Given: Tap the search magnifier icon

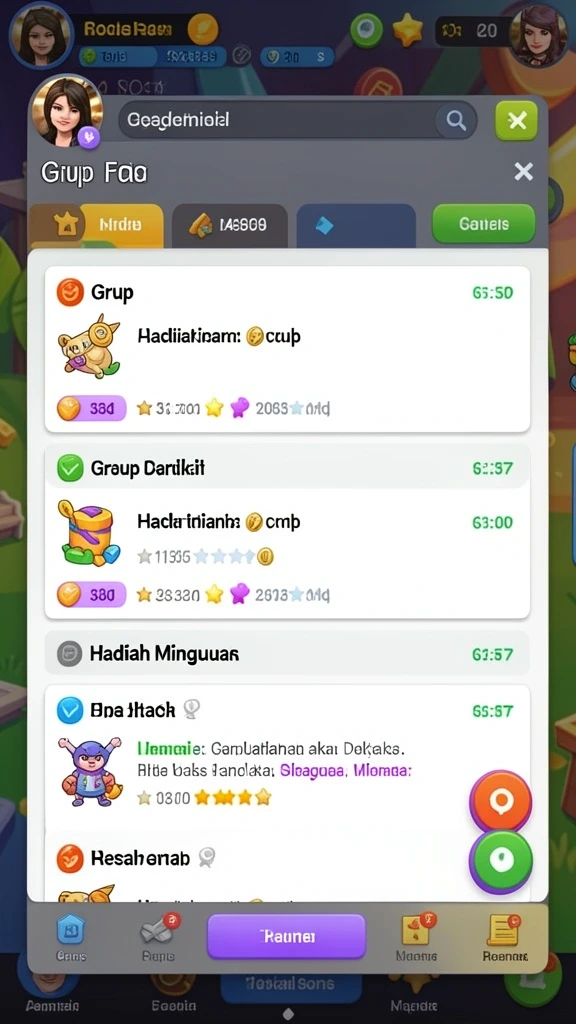Looking at the screenshot, I should pos(456,120).
